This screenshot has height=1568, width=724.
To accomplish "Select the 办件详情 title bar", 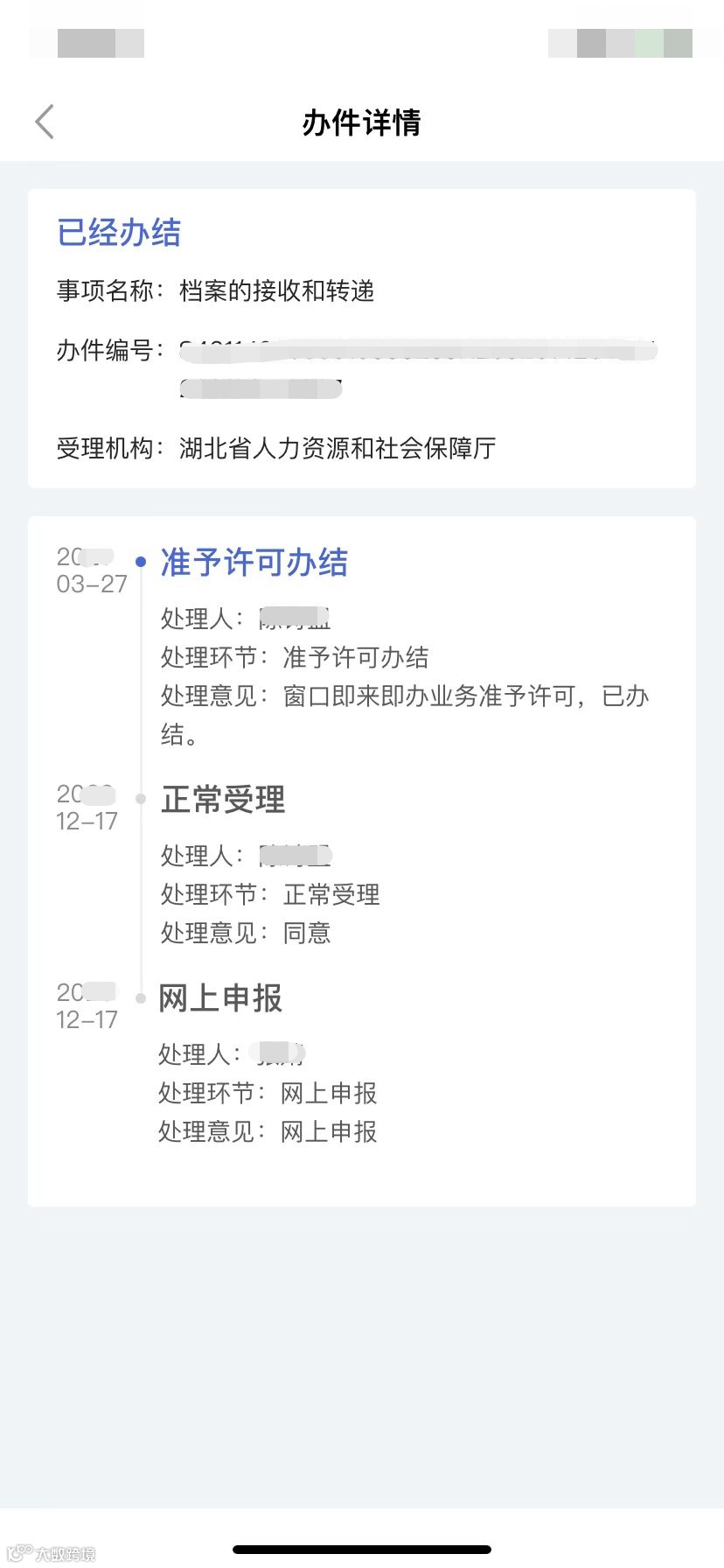I will pos(362,123).
